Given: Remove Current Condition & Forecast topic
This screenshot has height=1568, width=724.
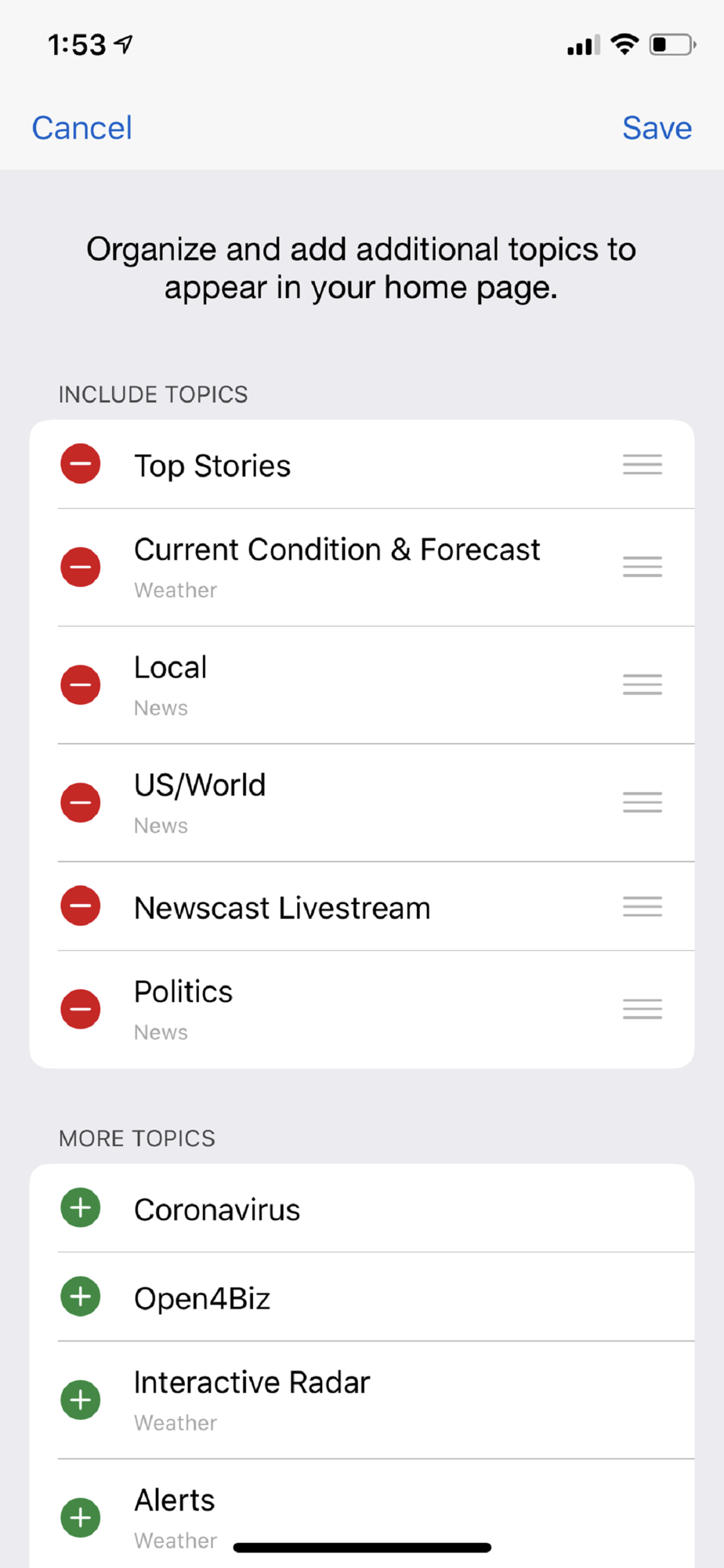Looking at the screenshot, I should click(x=81, y=567).
